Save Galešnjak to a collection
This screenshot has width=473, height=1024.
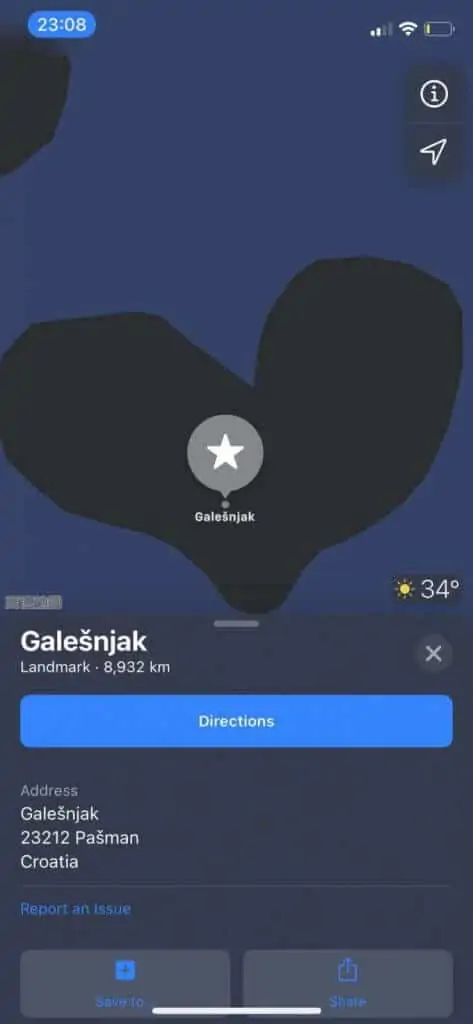tap(125, 983)
